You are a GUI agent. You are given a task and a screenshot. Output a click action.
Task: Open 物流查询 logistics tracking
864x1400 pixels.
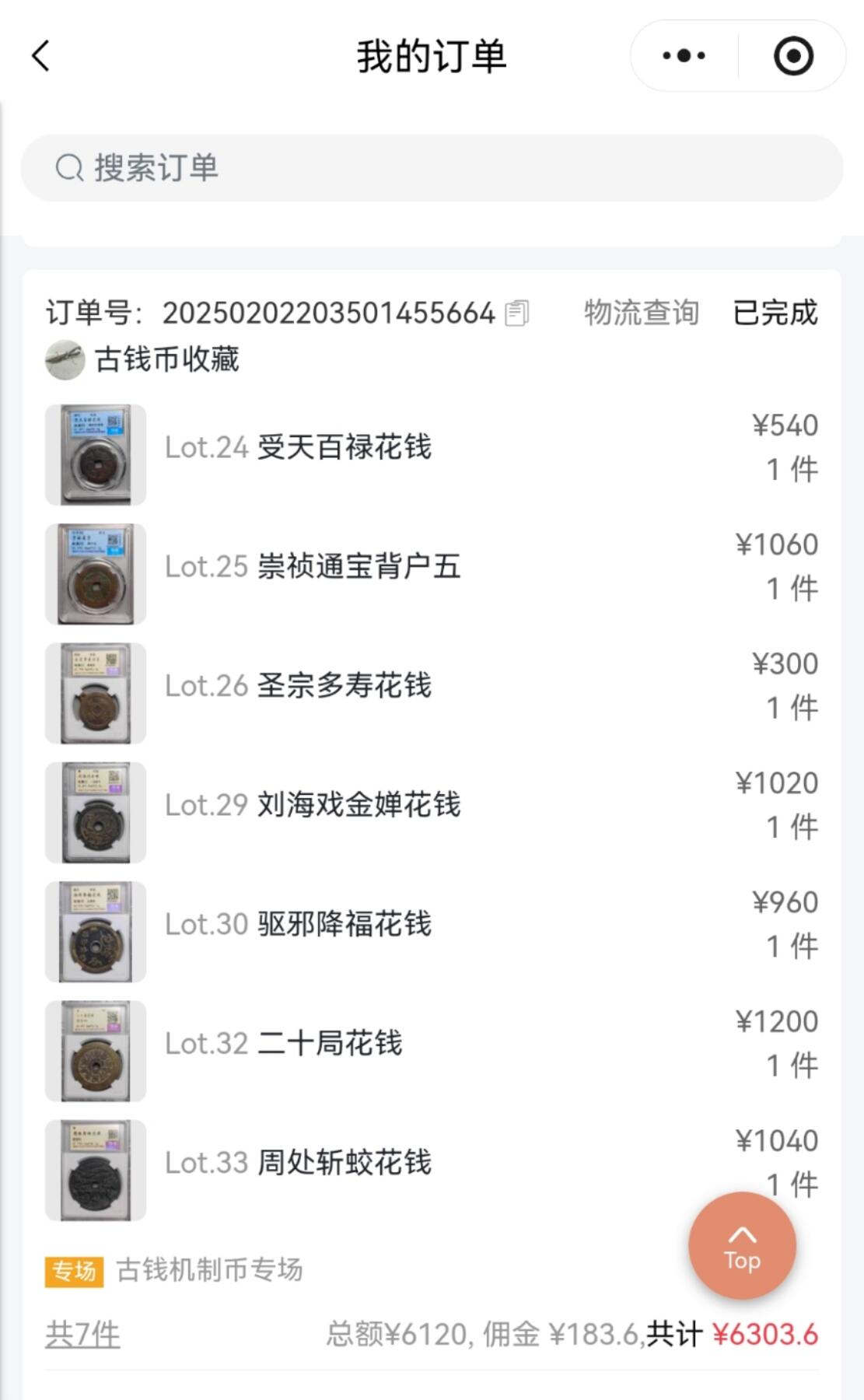641,313
